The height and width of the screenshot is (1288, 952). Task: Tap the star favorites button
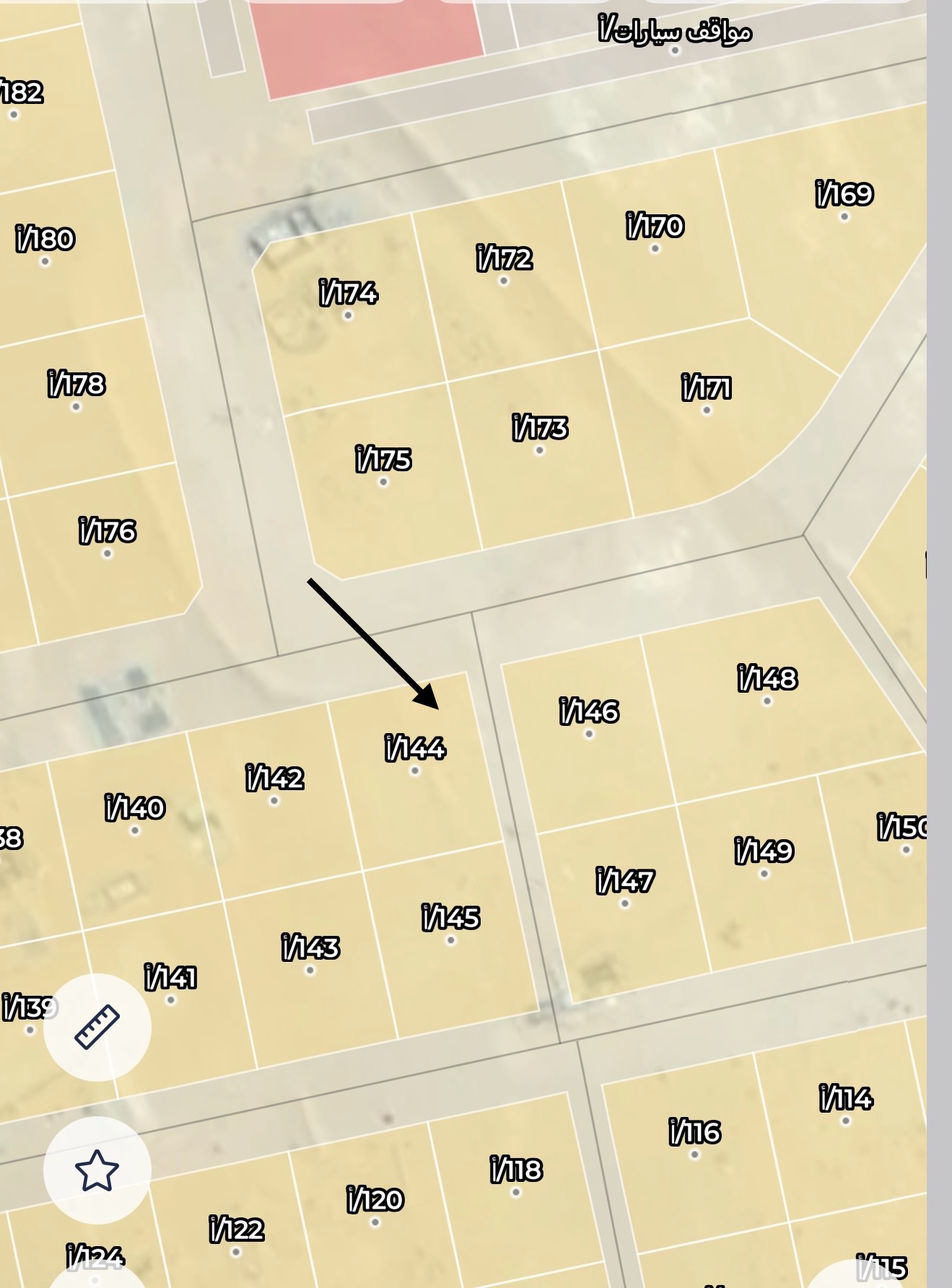point(97,1170)
